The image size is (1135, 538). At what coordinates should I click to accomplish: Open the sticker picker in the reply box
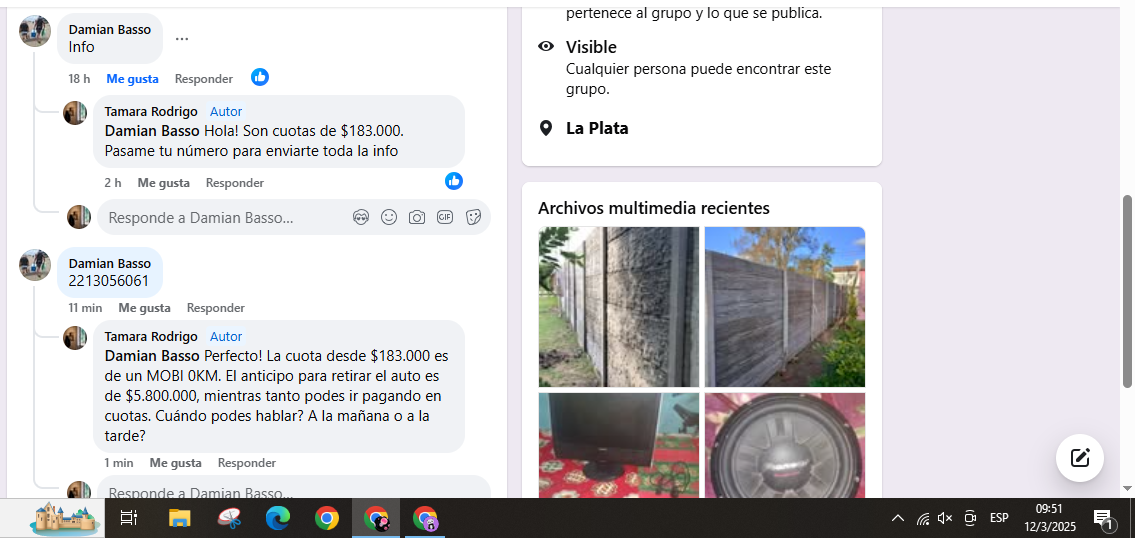tap(473, 217)
